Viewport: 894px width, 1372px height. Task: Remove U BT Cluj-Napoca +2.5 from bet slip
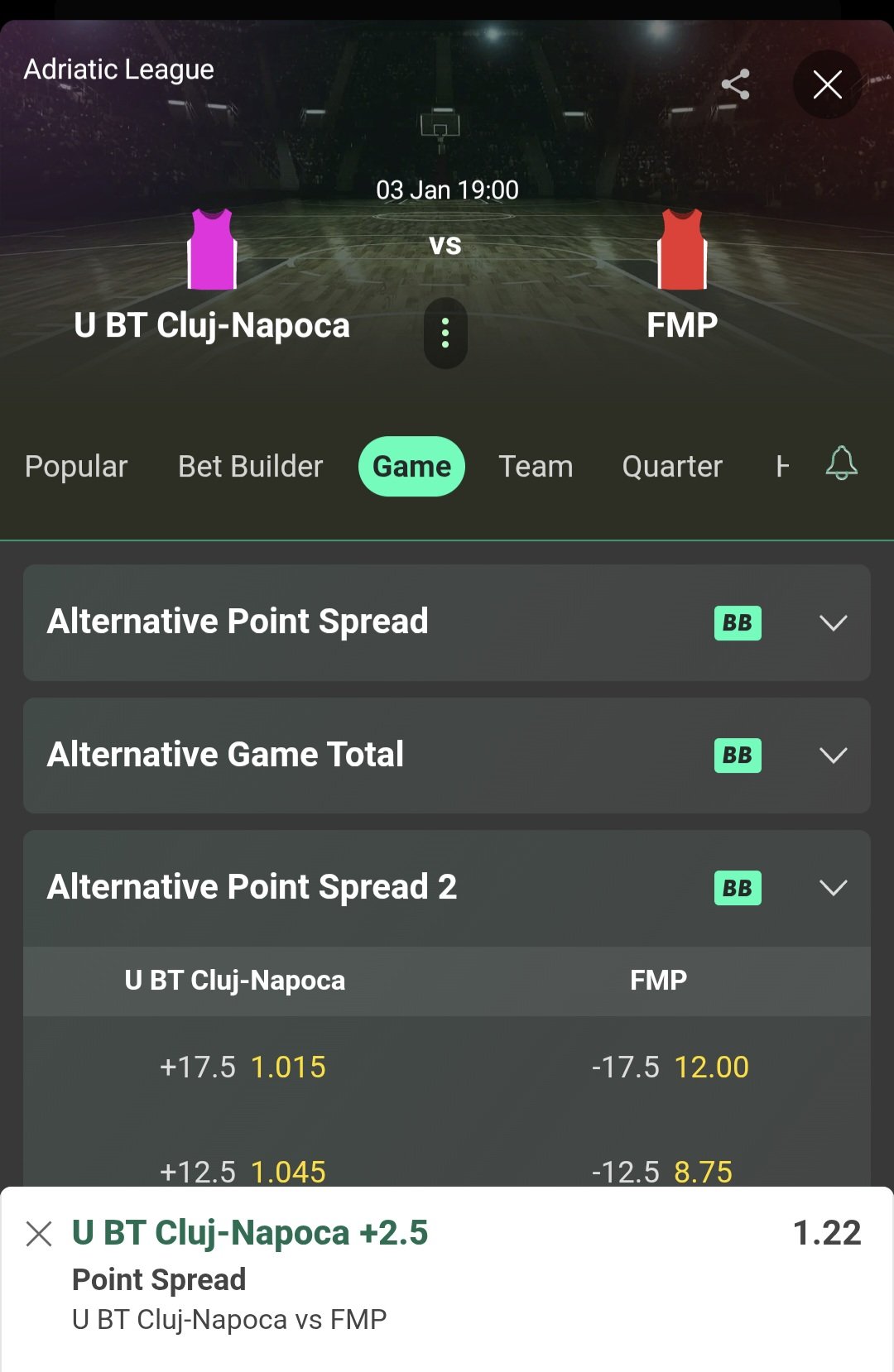point(39,1234)
